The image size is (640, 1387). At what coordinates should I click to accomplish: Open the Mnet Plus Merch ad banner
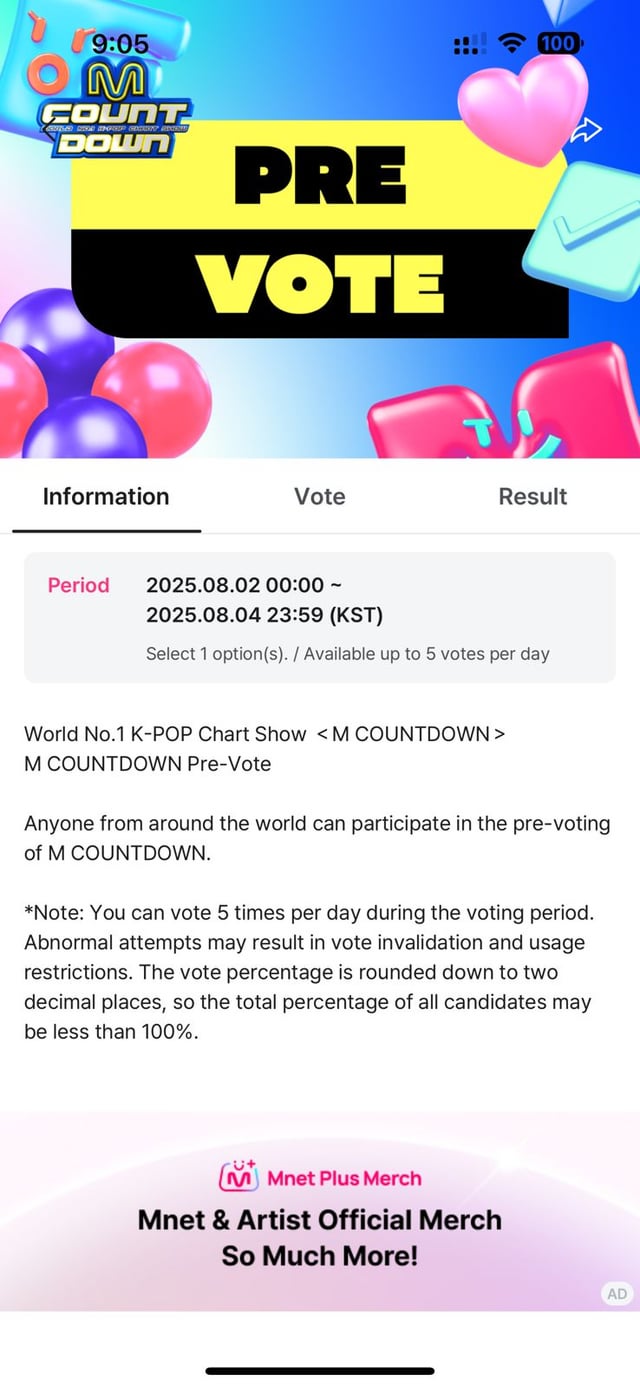tap(320, 1212)
